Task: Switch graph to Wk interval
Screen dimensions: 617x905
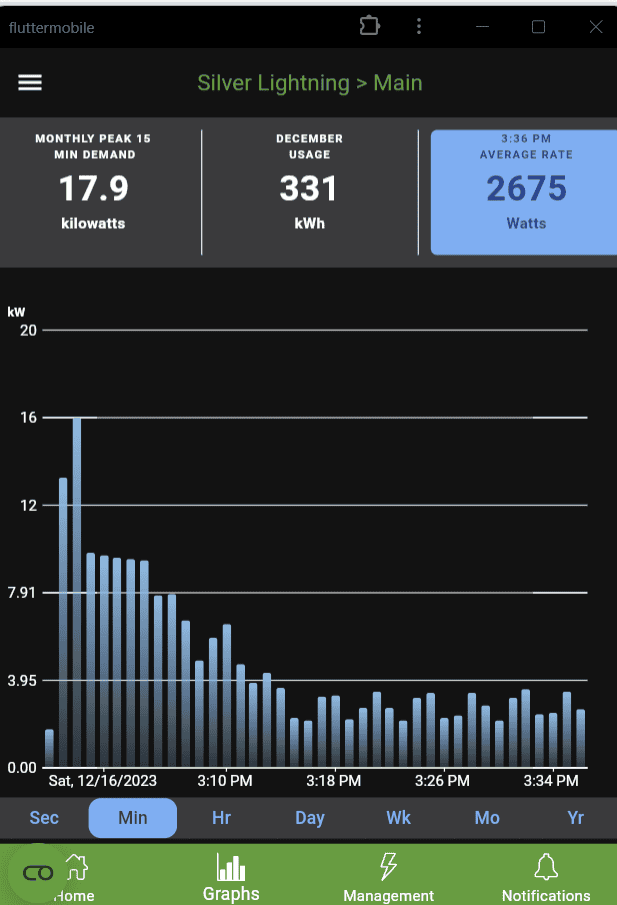Action: point(398,818)
